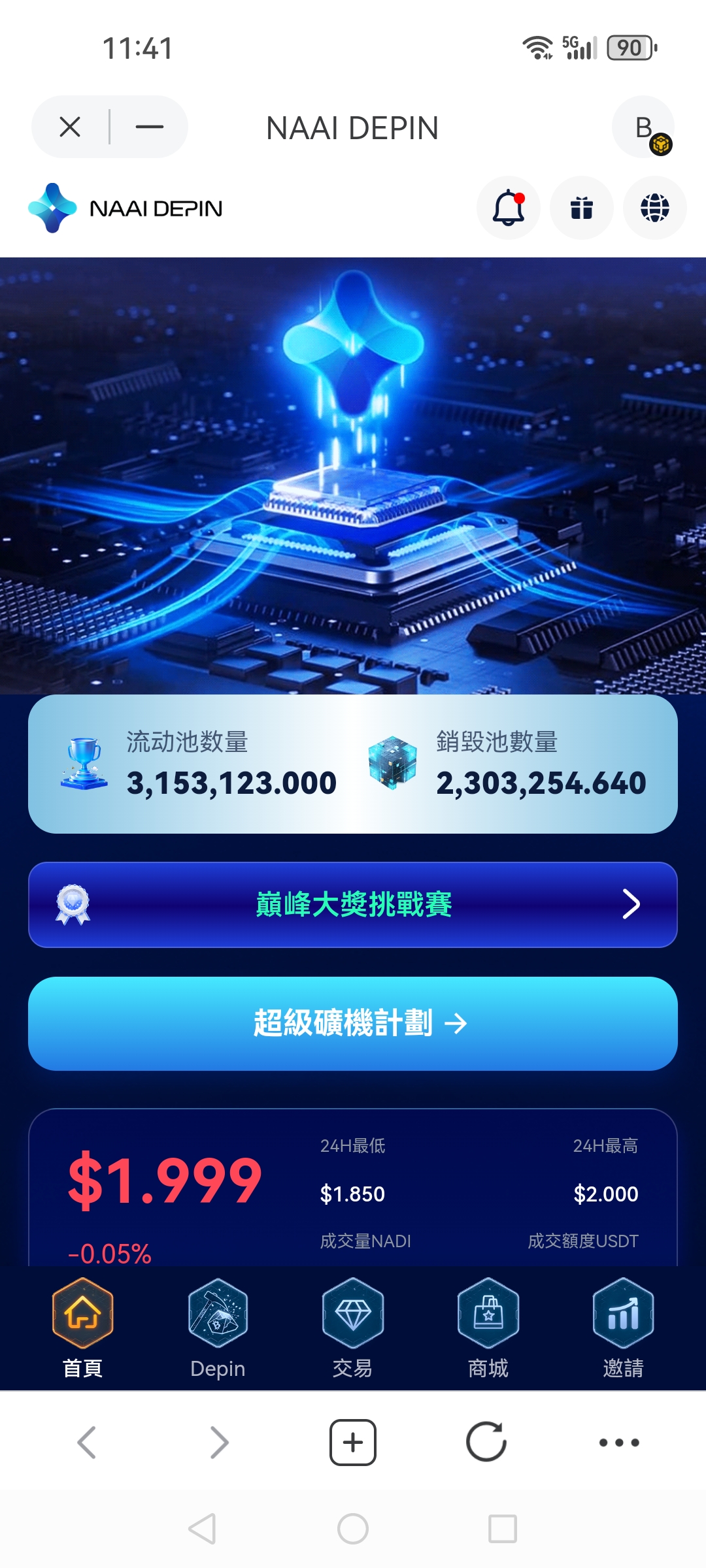Viewport: 706px width, 1568px height.
Task: Open 巔峰大獎挑戰賽 challenge banner
Action: pyautogui.click(x=353, y=905)
